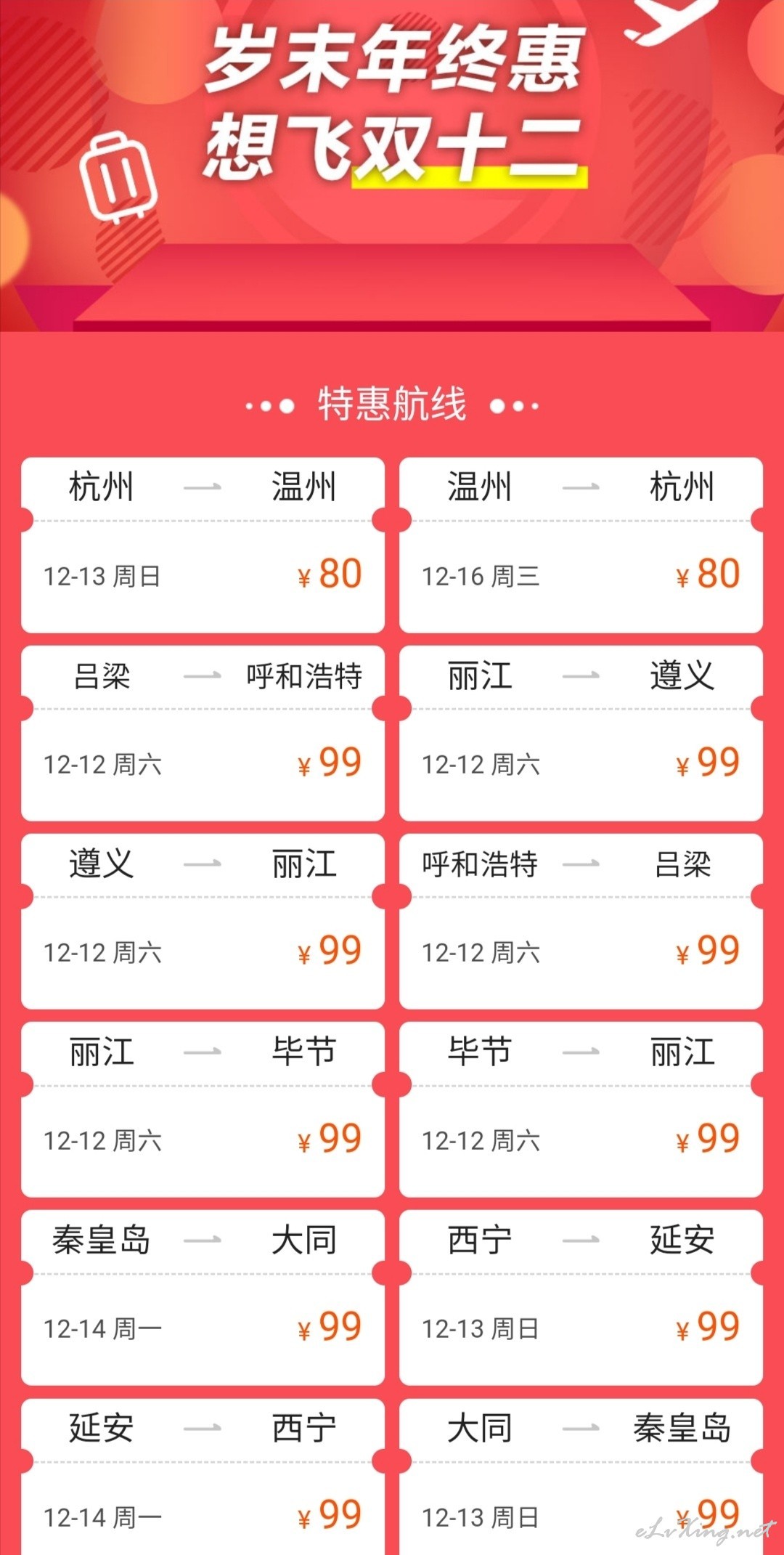The height and width of the screenshot is (1555, 784).
Task: Choose the 丽江 to 遵义 flight card
Action: [x=581, y=733]
